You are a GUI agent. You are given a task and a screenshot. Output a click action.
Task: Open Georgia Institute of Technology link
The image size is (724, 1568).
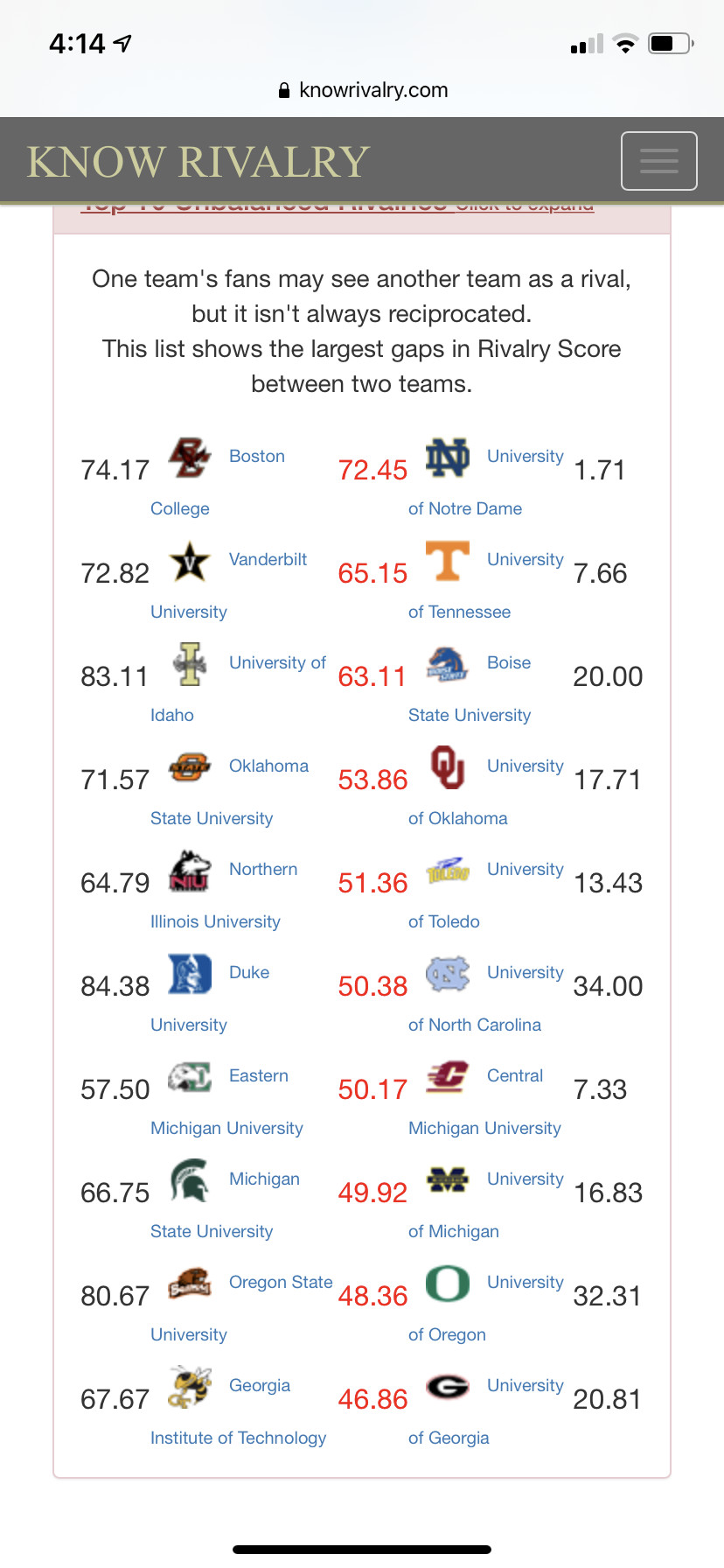pyautogui.click(x=238, y=1411)
